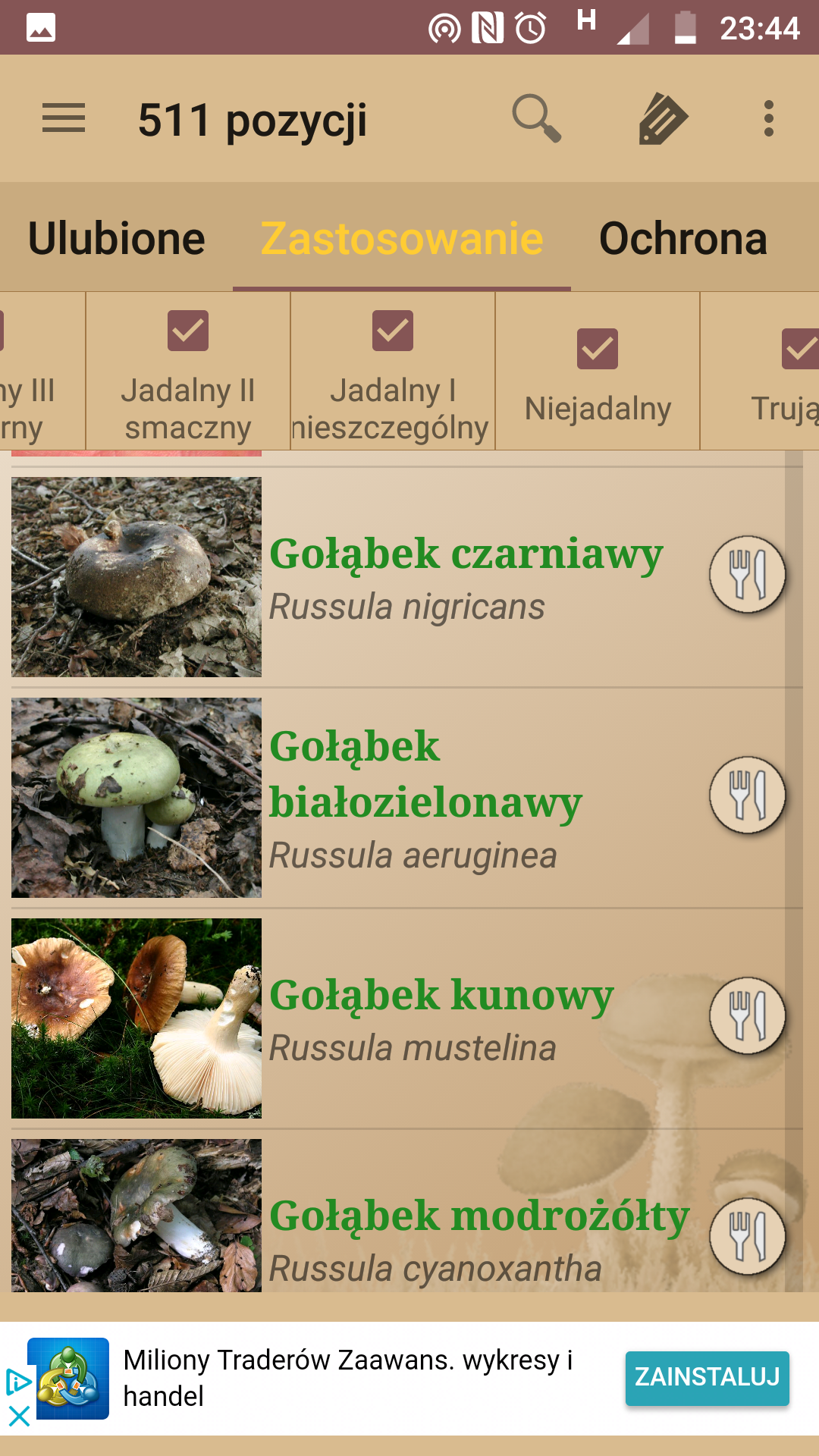Open the overflow menu

[769, 118]
